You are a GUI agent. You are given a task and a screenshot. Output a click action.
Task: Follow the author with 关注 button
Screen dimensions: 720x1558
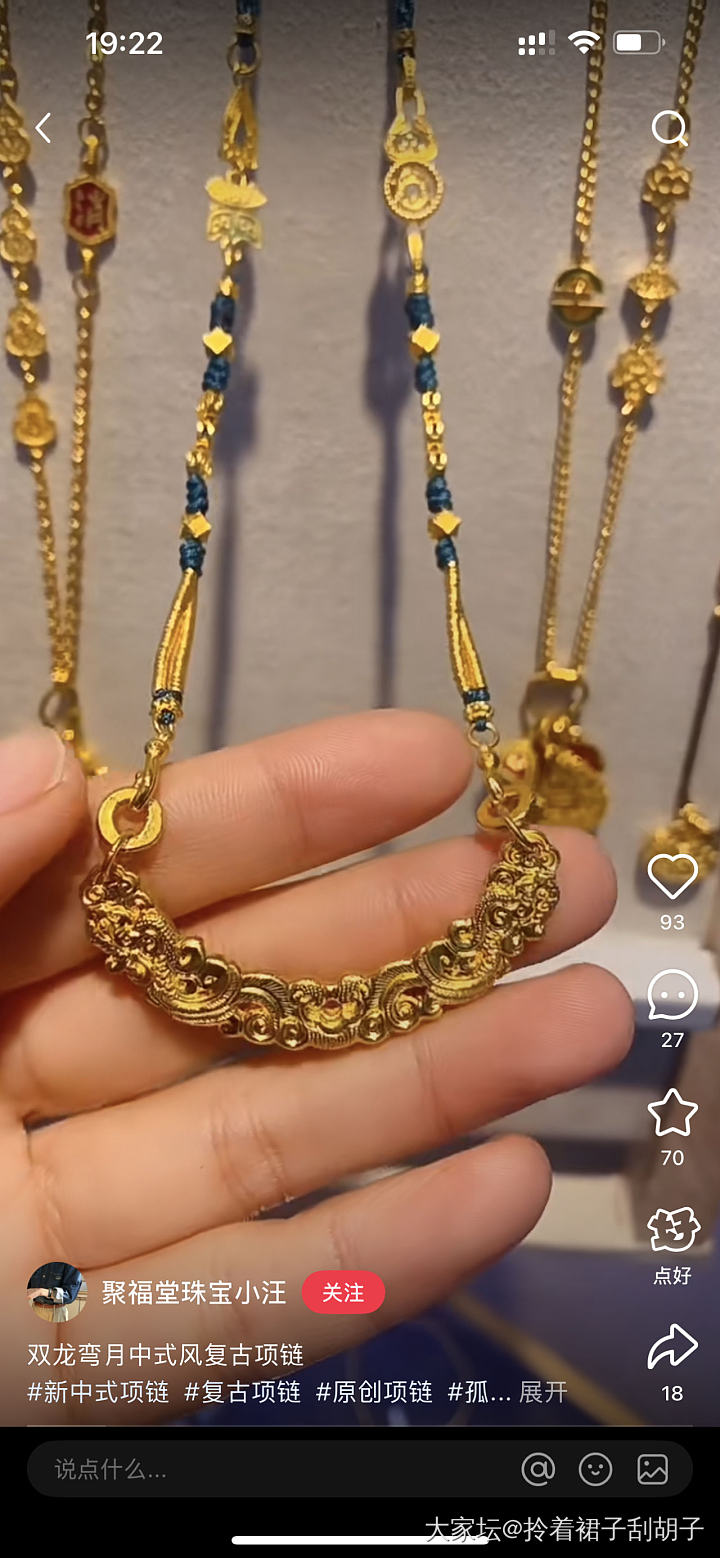point(343,1293)
